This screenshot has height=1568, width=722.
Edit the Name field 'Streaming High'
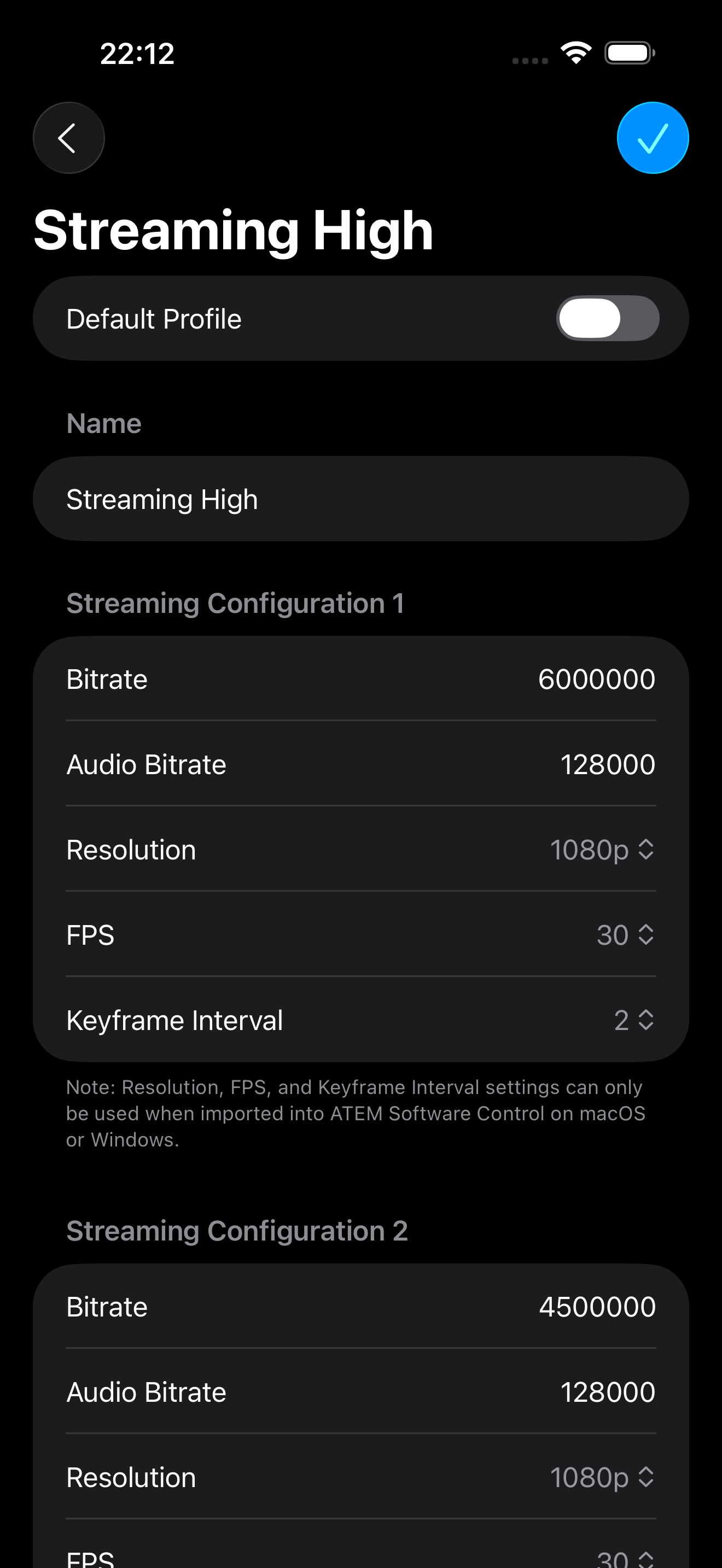tap(360, 499)
